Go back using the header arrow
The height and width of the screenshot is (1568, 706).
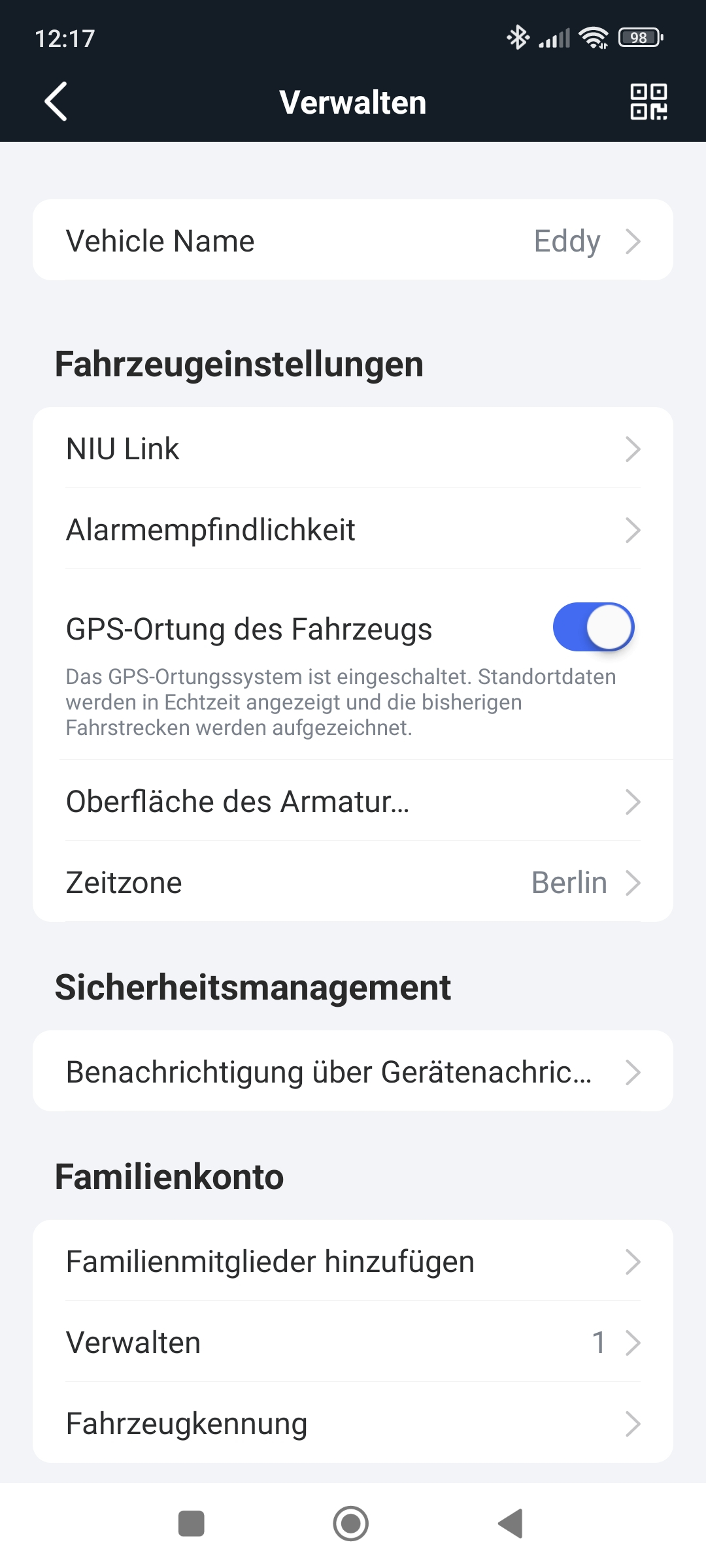(x=56, y=102)
